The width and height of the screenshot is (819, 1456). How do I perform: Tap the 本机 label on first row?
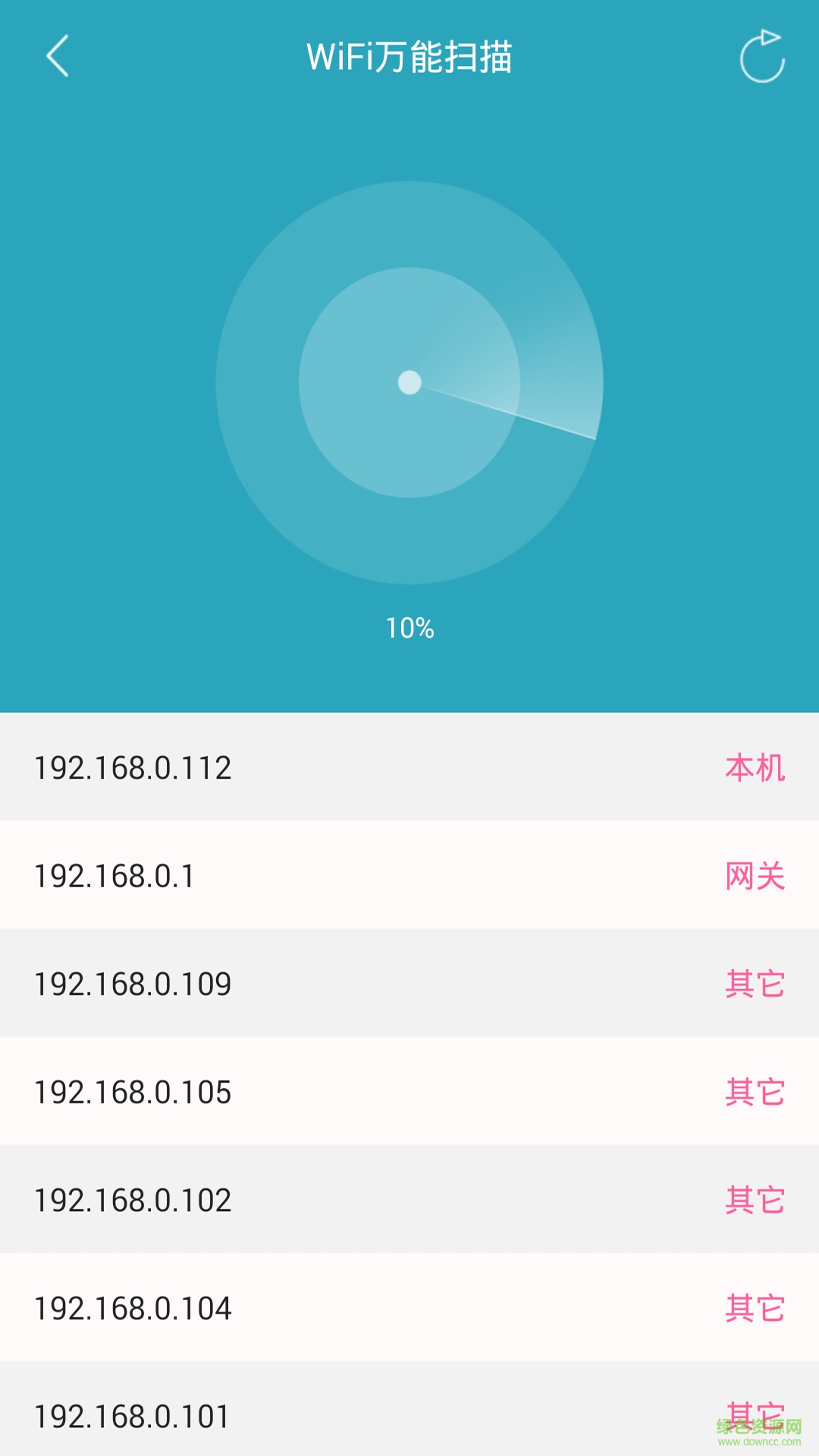coord(755,768)
